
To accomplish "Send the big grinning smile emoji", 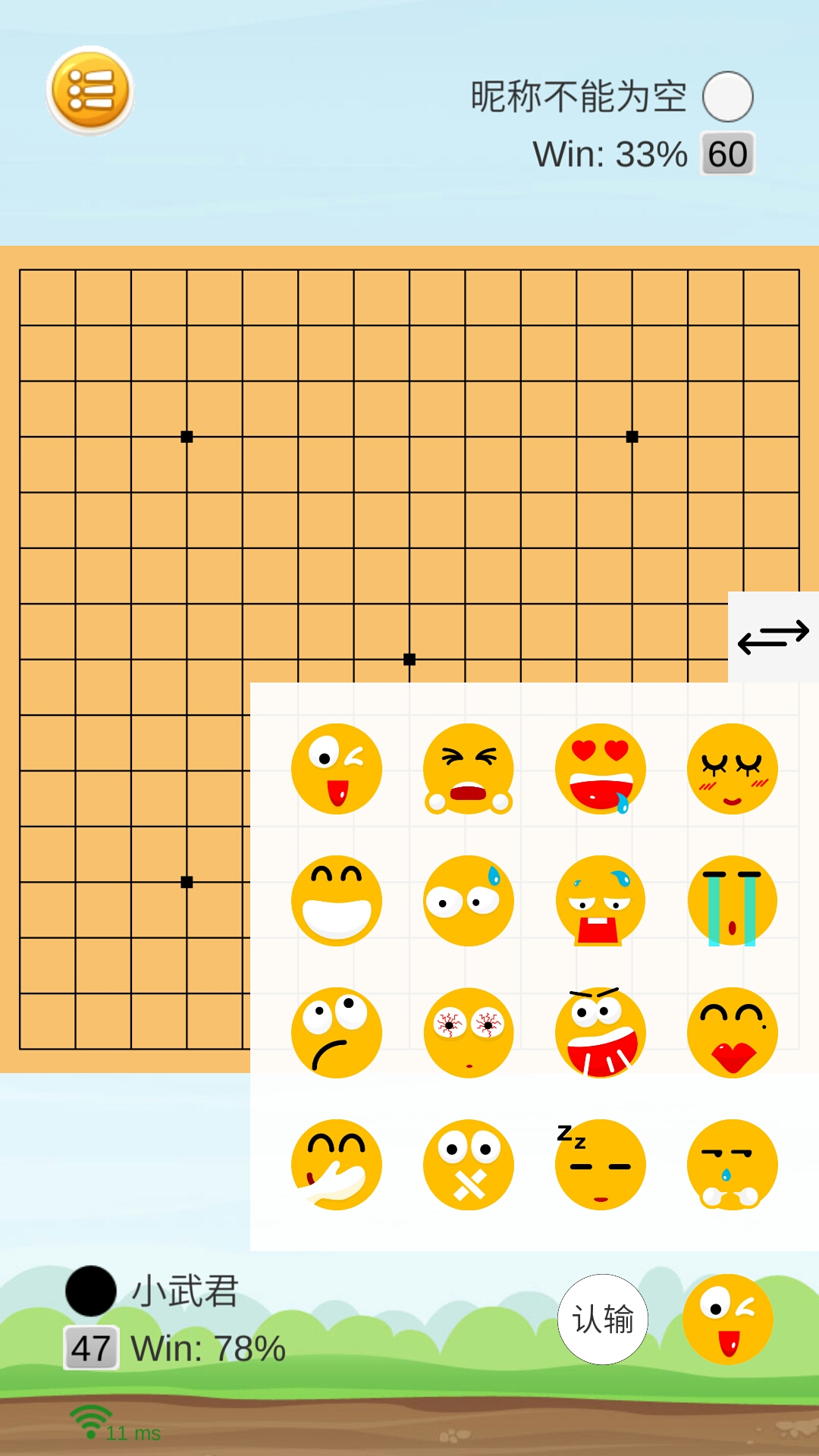I will point(337,900).
